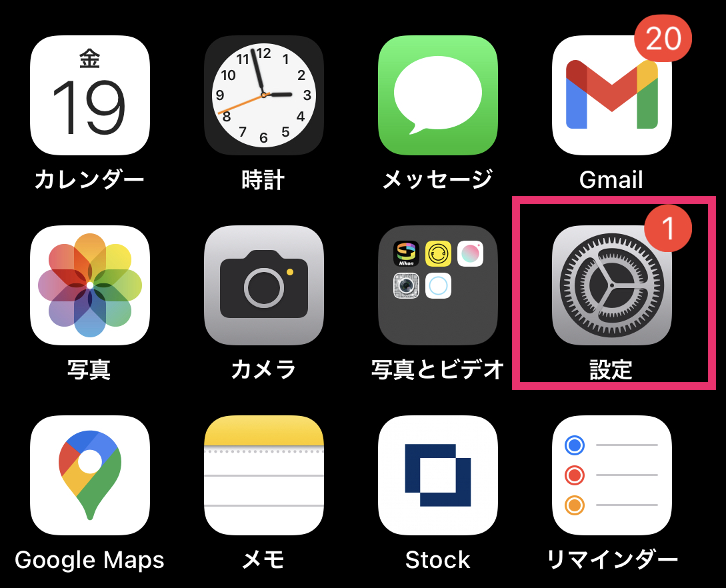Open the 写真 photos app
The width and height of the screenshot is (726, 588).
point(90,285)
